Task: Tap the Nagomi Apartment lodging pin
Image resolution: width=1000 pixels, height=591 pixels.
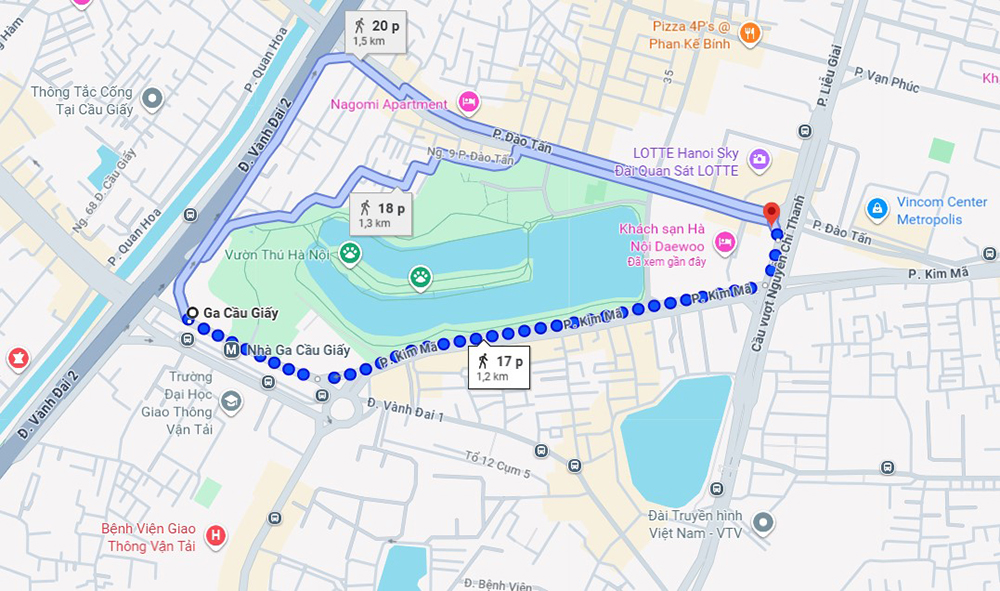Action: (x=467, y=102)
